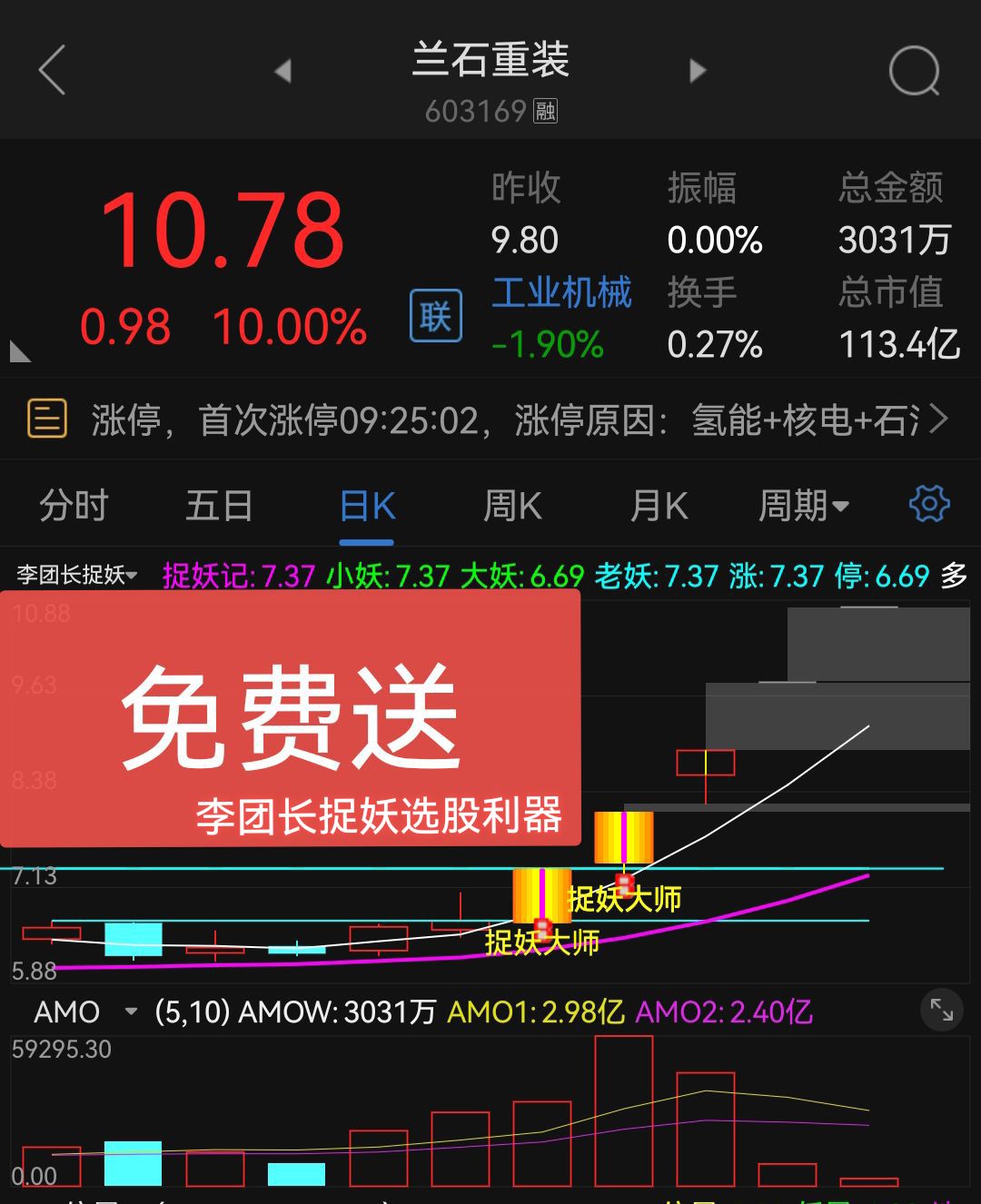Select the 日K chart tab
This screenshot has height=1204, width=981.
click(367, 506)
